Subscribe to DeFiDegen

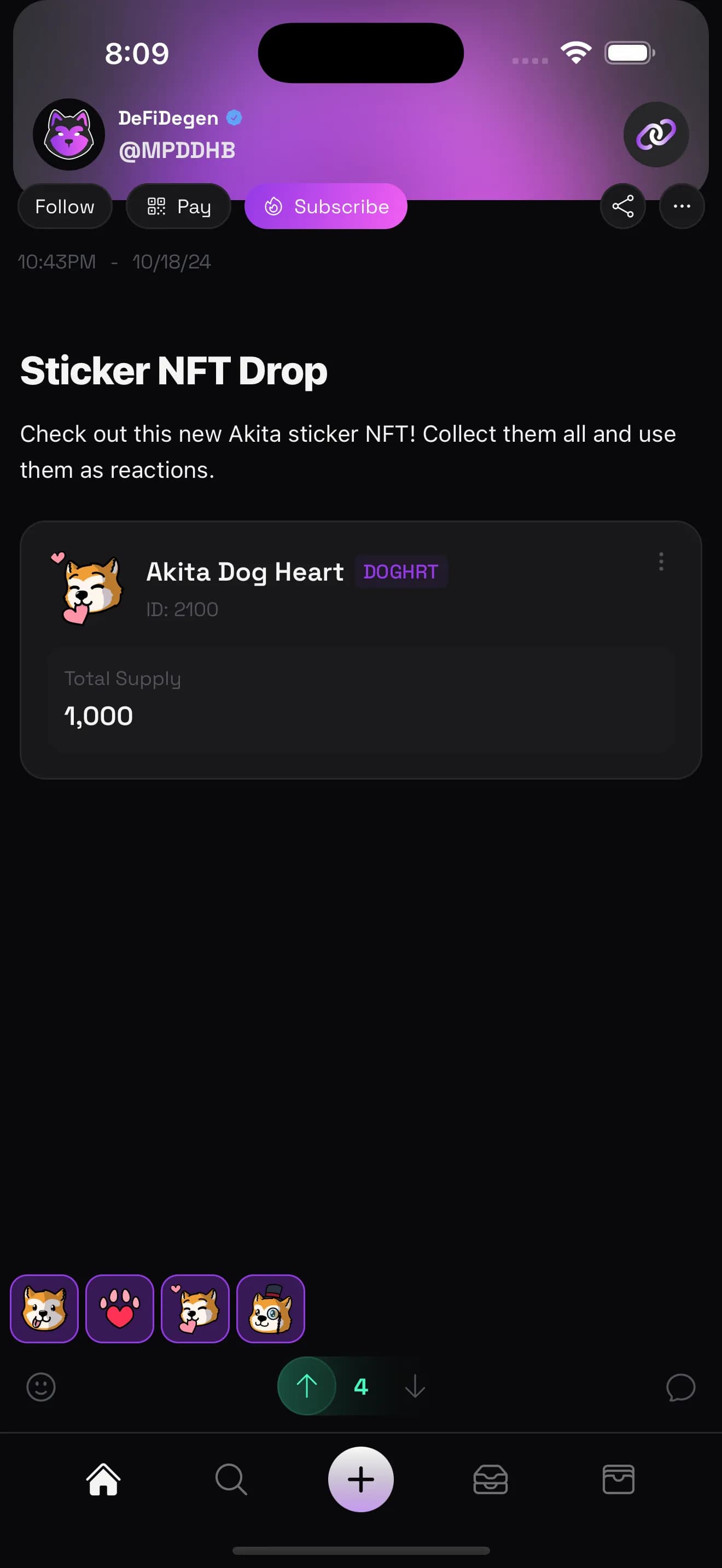coord(325,206)
